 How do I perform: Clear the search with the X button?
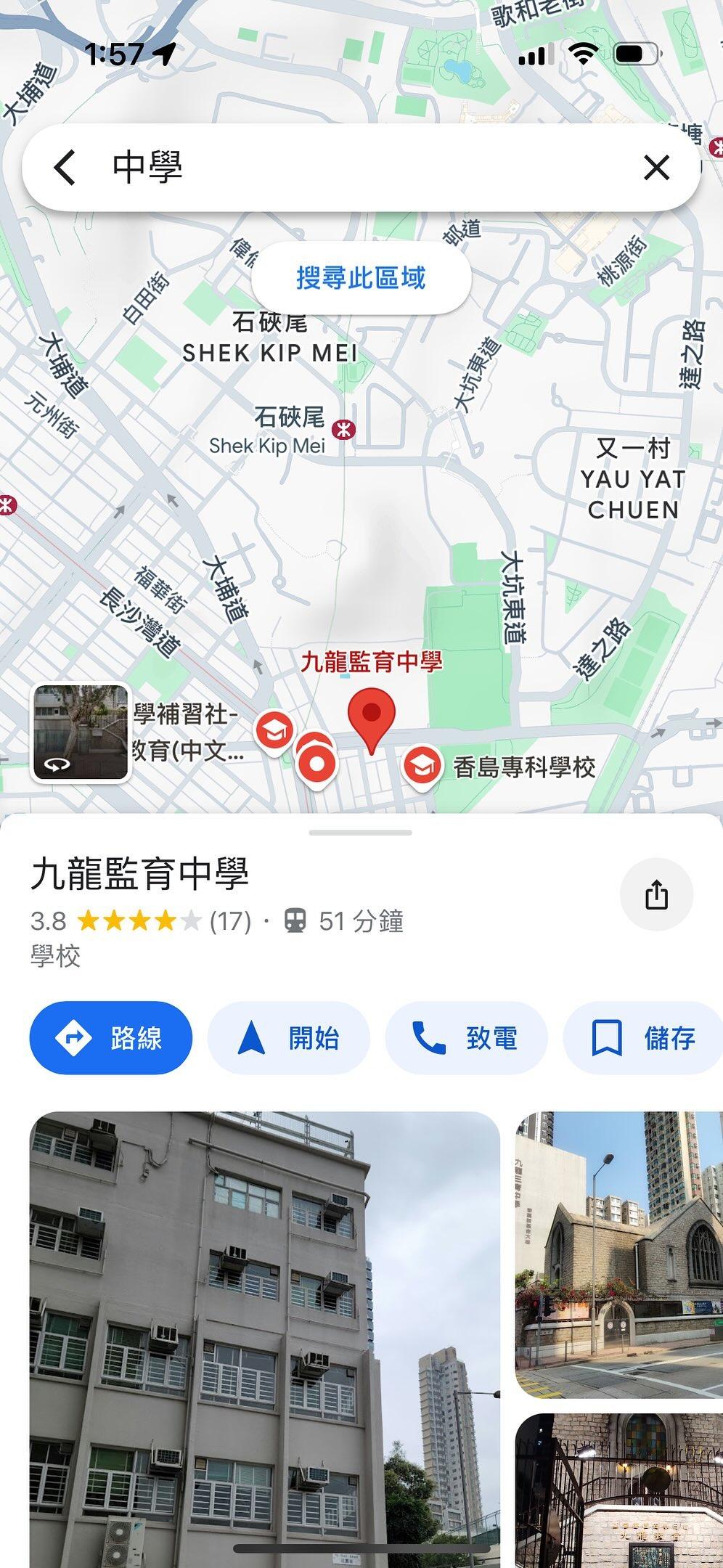[657, 167]
